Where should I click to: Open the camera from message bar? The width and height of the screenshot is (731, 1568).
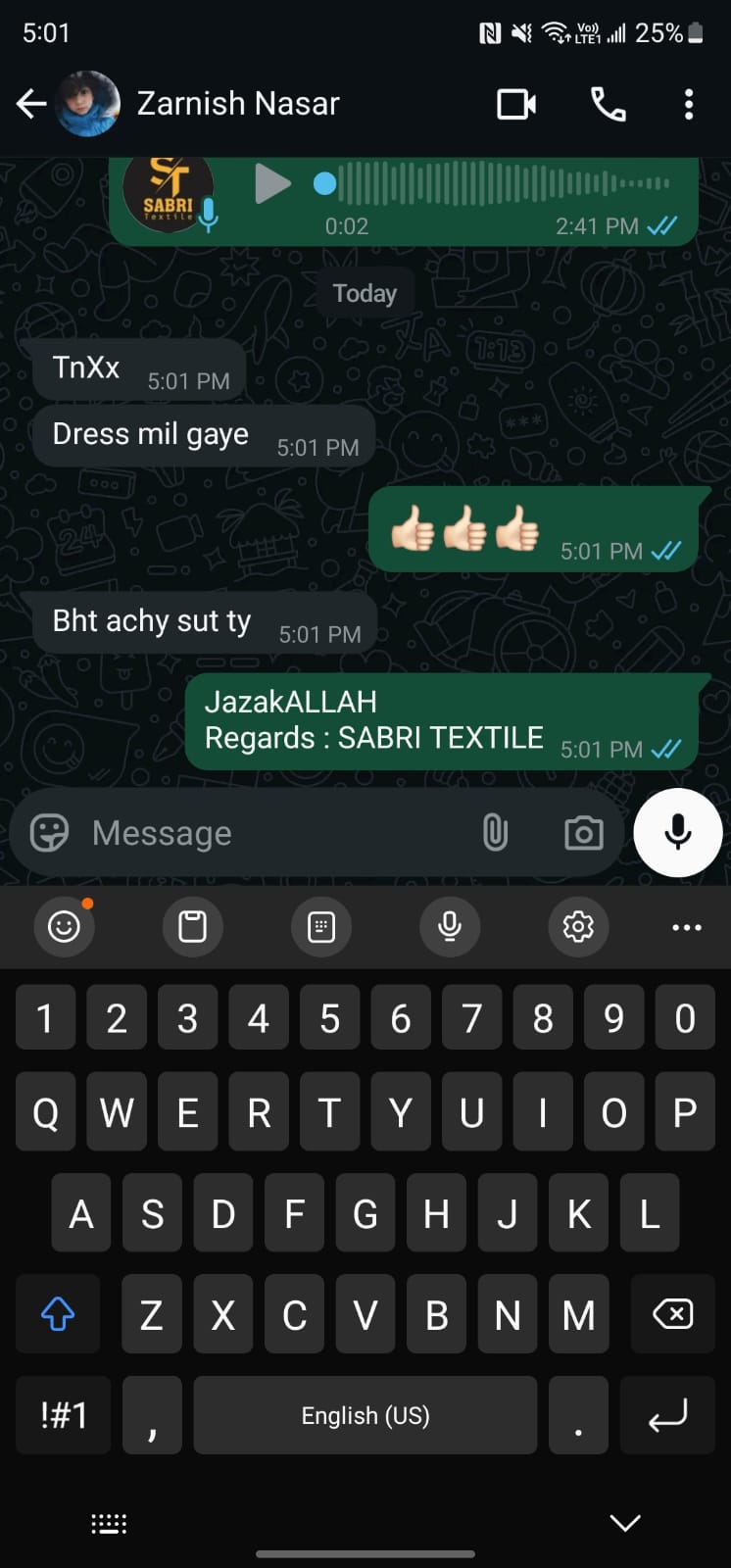click(x=583, y=833)
